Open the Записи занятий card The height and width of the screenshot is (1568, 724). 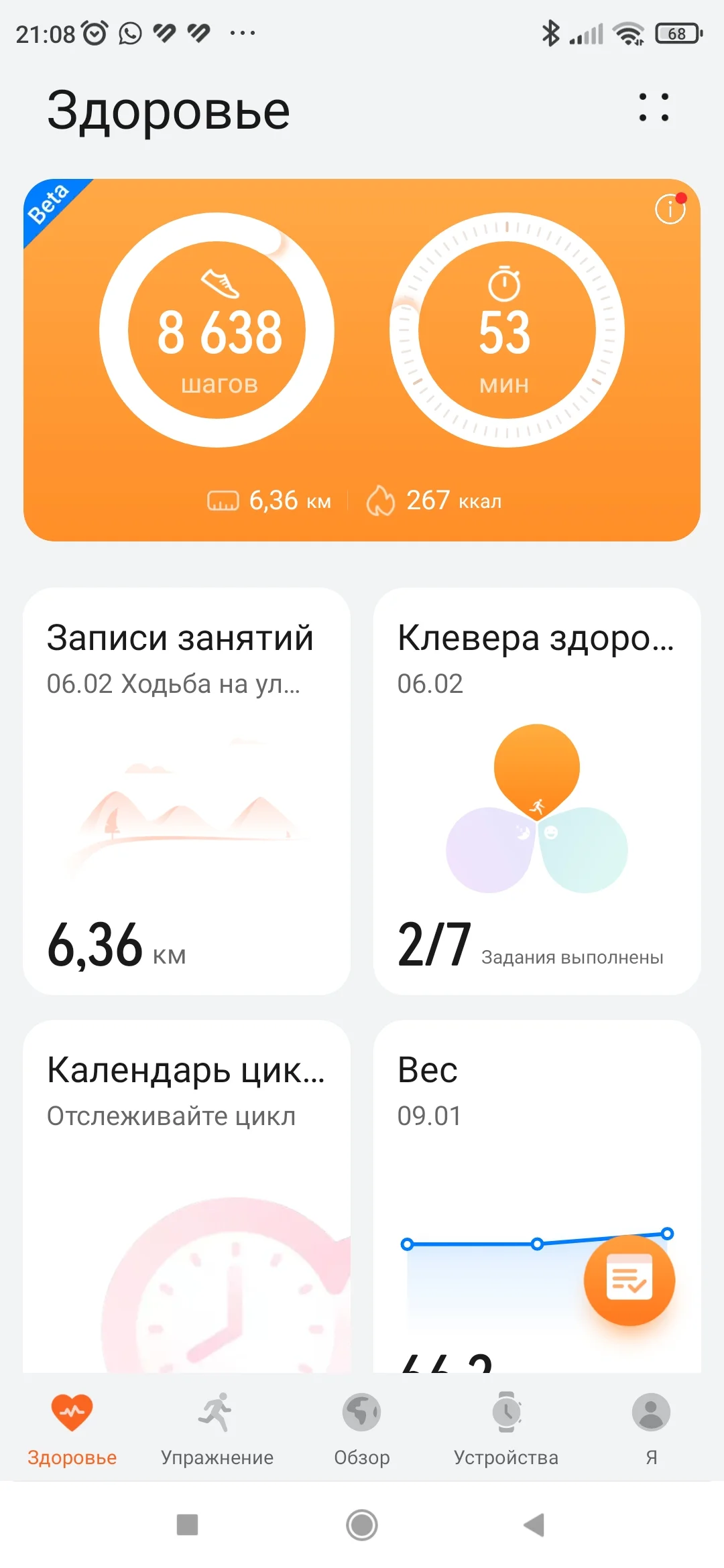186,791
